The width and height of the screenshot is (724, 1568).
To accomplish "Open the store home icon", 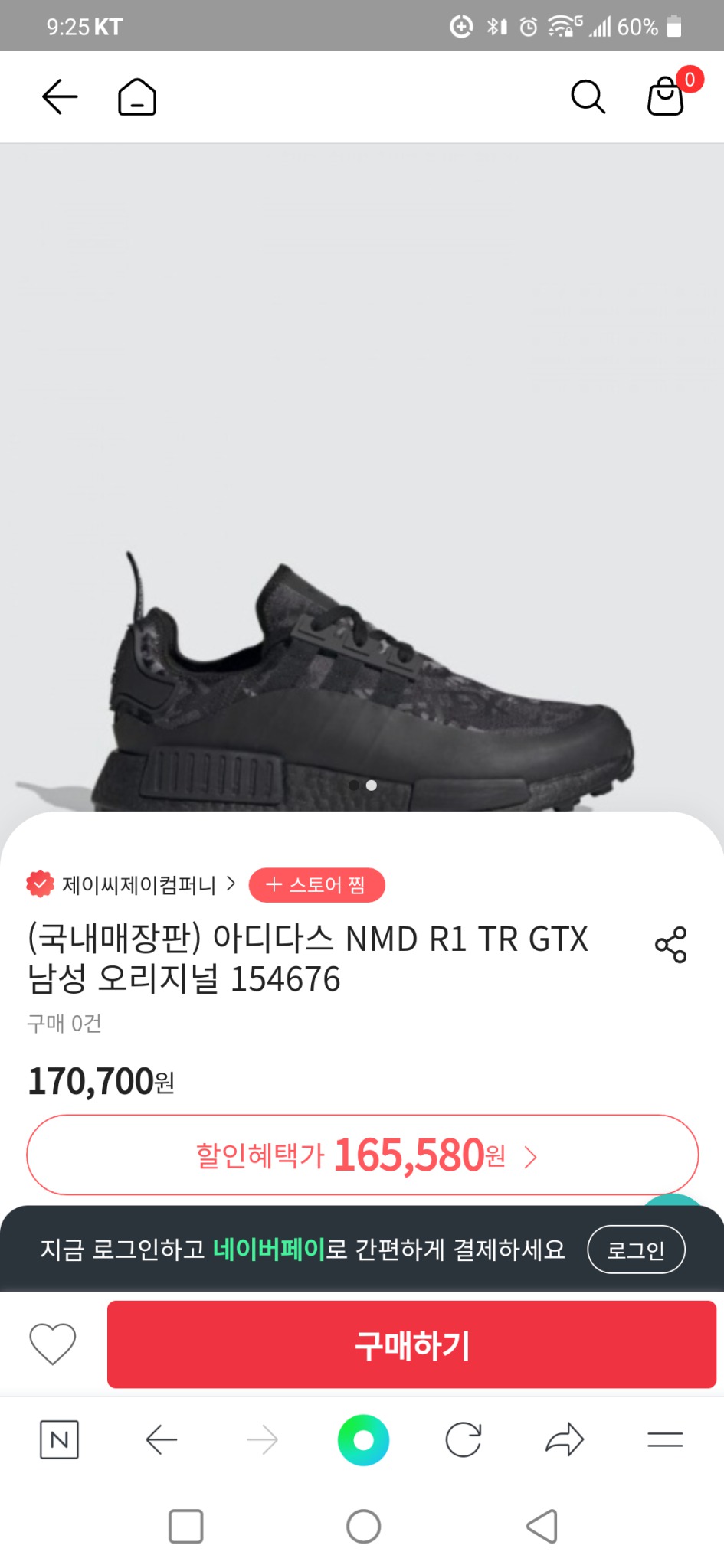I will pyautogui.click(x=137, y=97).
